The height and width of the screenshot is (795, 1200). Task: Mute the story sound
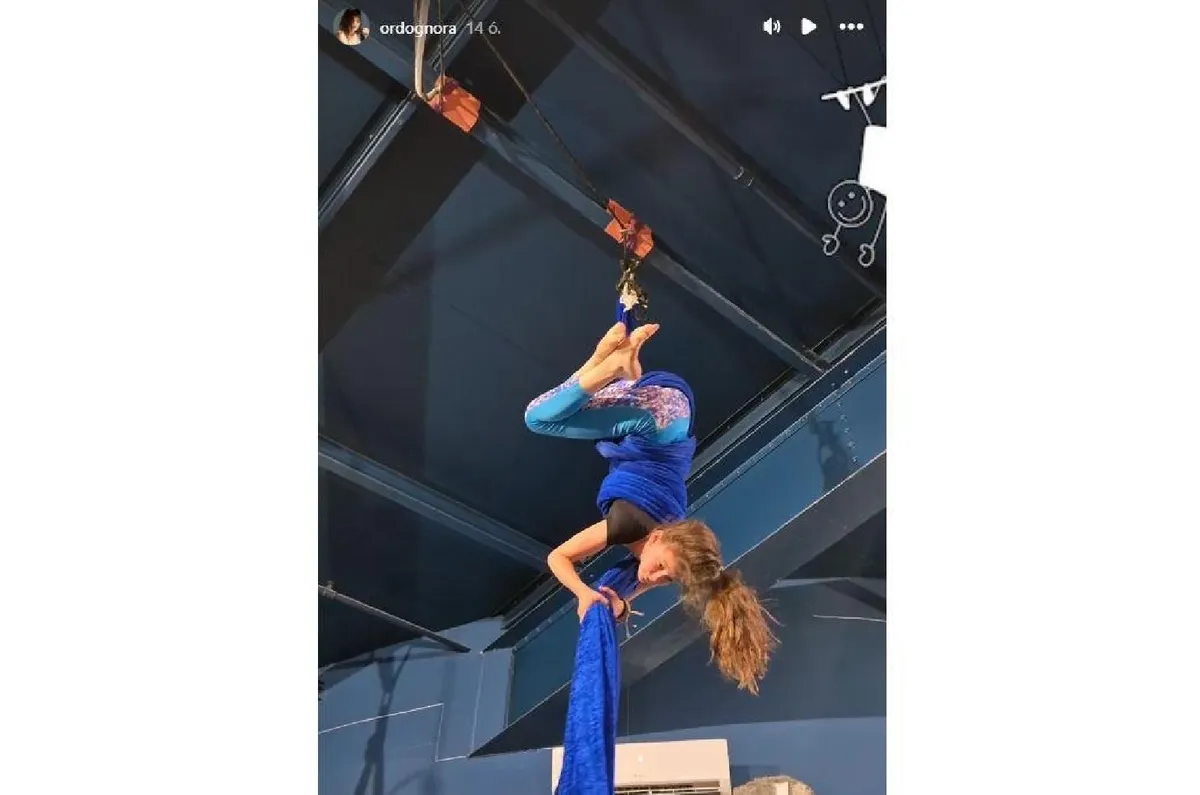tap(771, 27)
